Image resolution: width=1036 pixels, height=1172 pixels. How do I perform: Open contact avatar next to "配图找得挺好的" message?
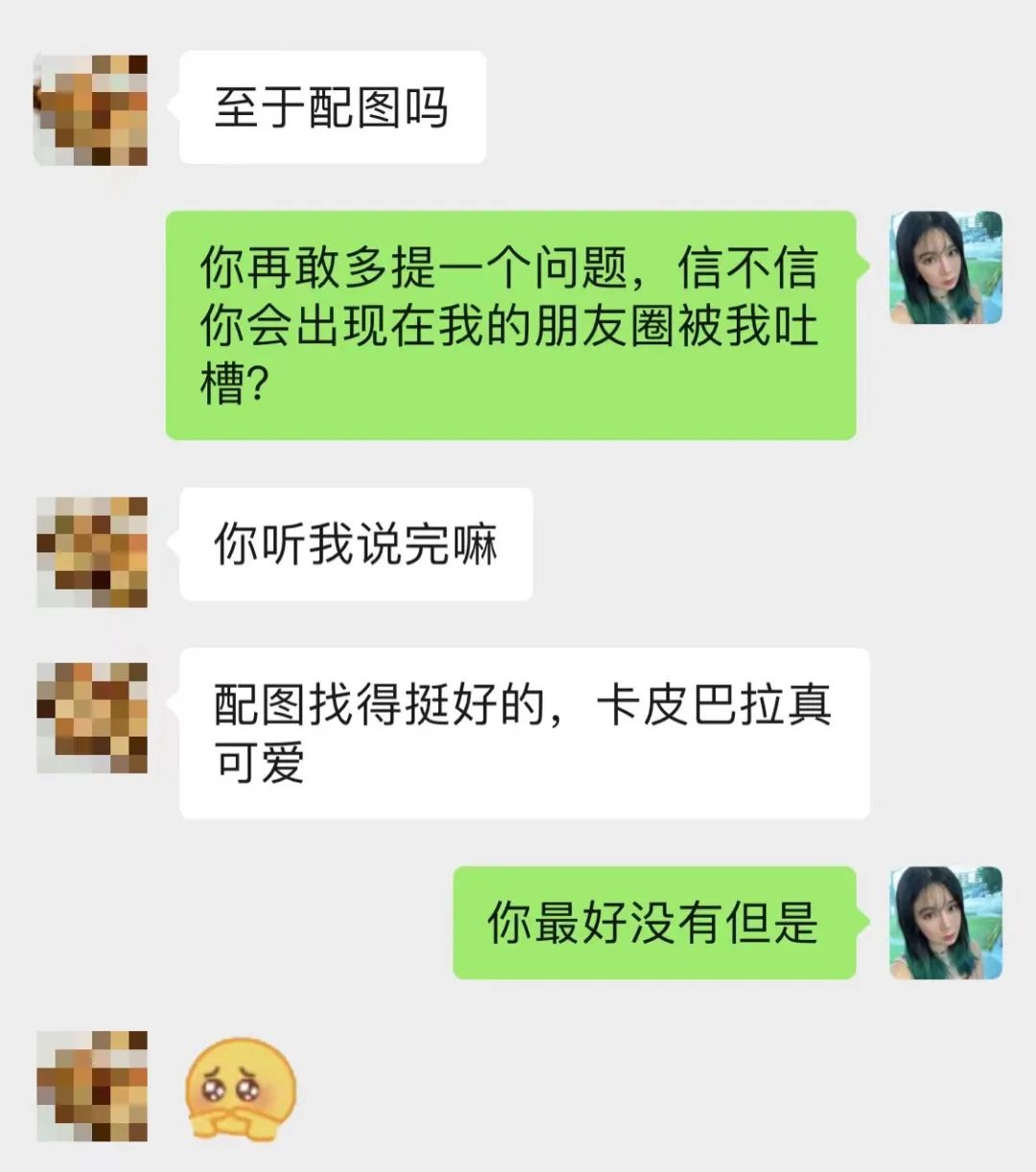click(x=92, y=717)
